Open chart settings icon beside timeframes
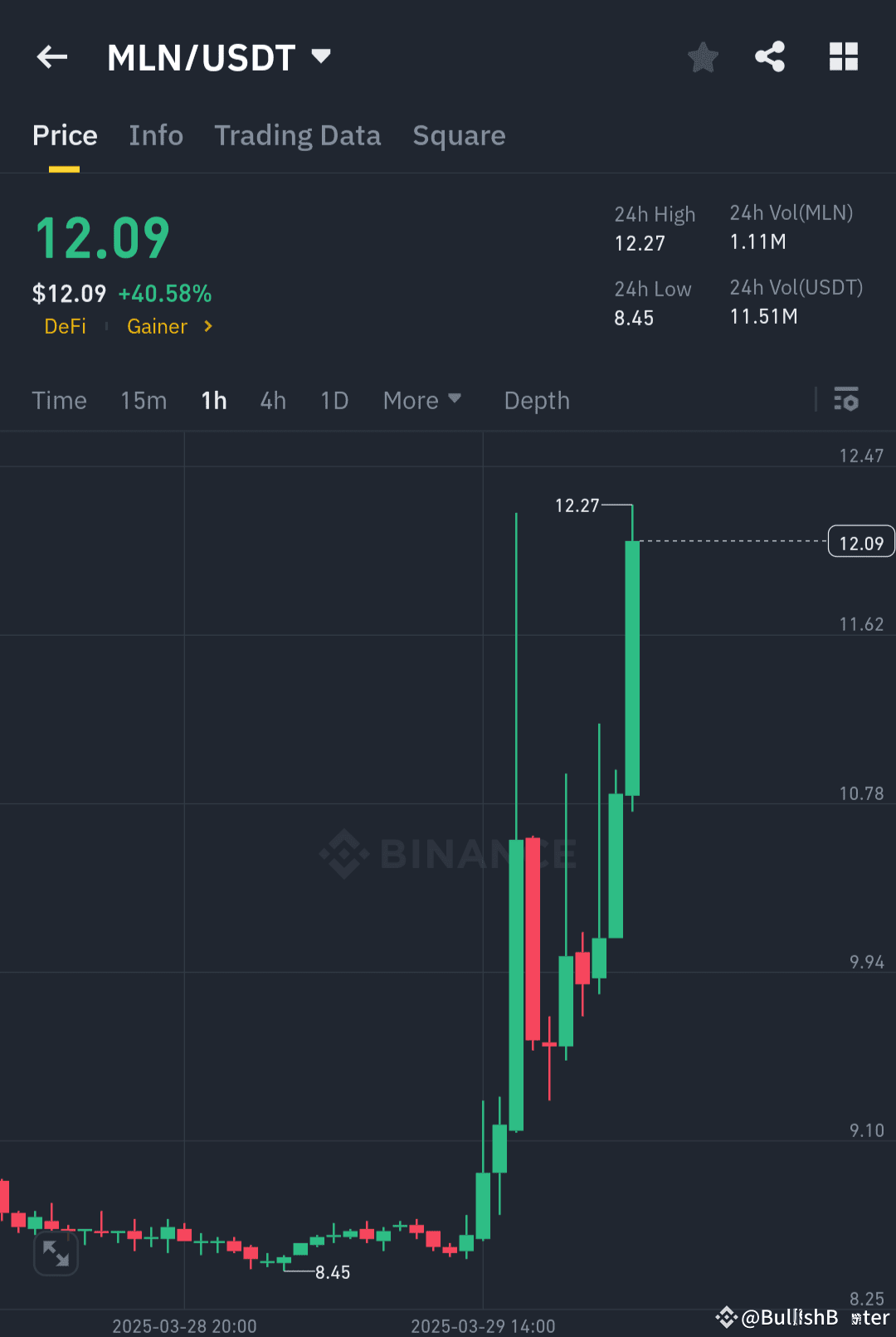 847,400
